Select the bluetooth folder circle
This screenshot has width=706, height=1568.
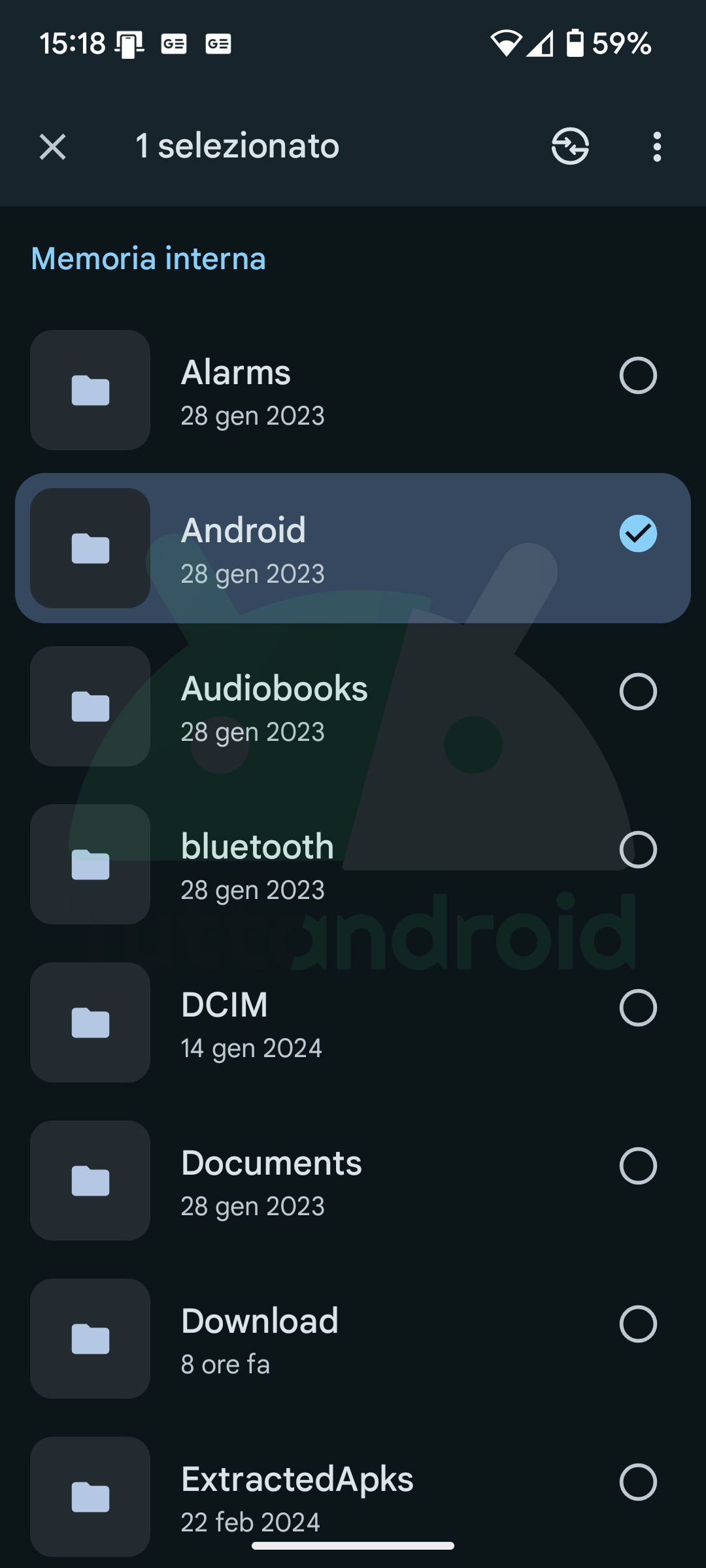coord(638,850)
